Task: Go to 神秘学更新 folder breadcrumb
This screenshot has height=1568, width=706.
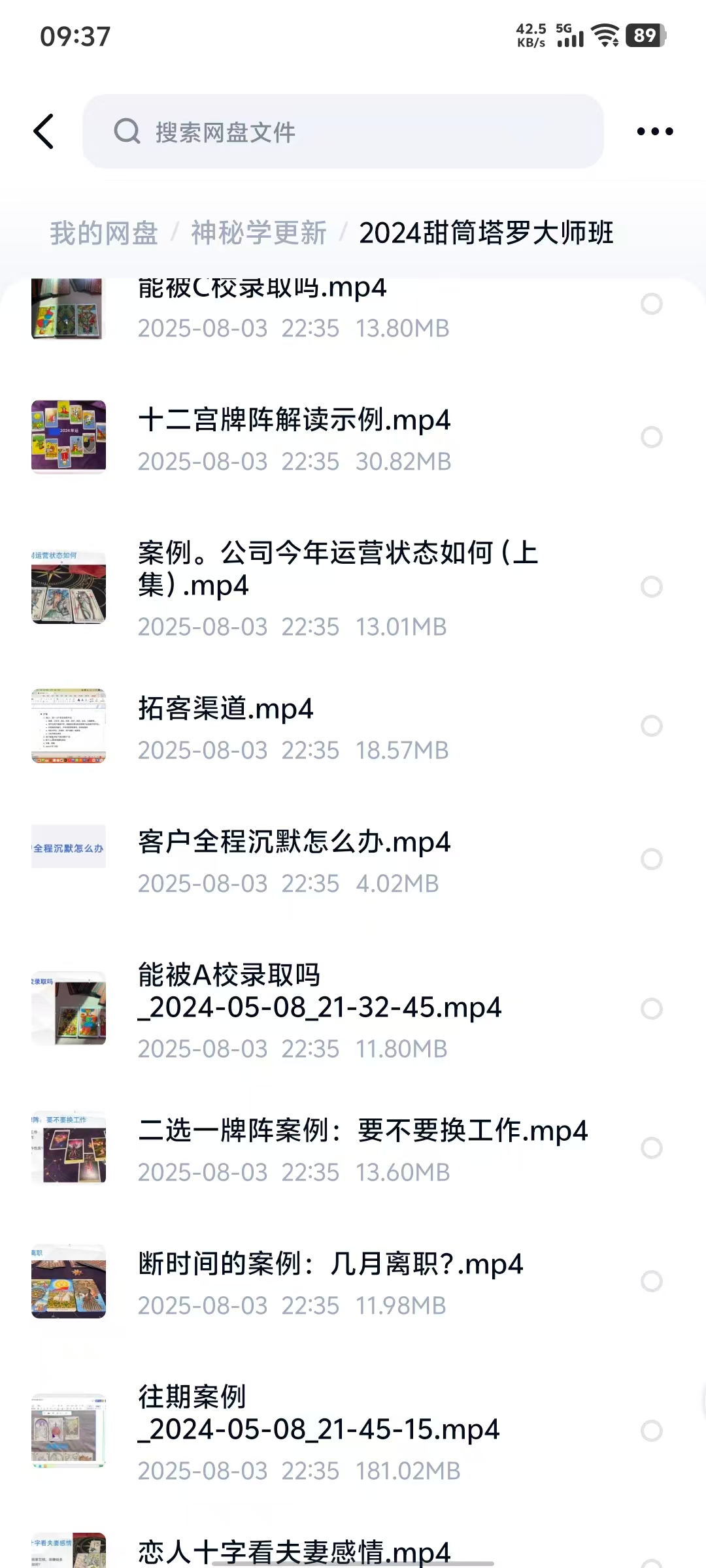Action: click(259, 233)
